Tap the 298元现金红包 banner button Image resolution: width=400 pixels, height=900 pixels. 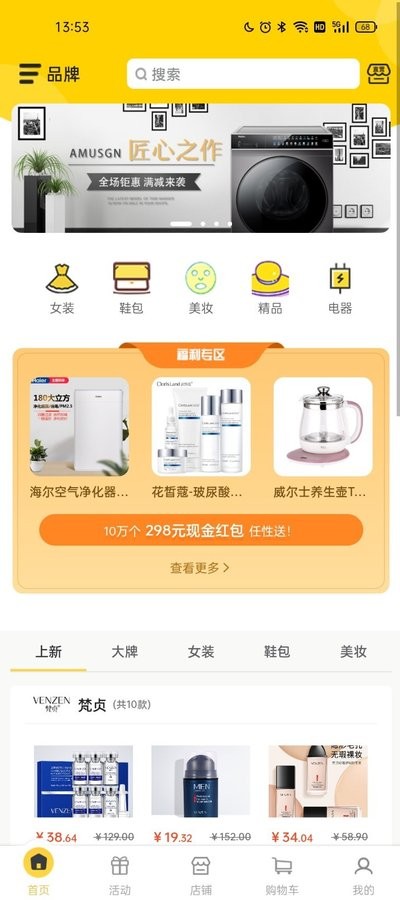pyautogui.click(x=201, y=530)
